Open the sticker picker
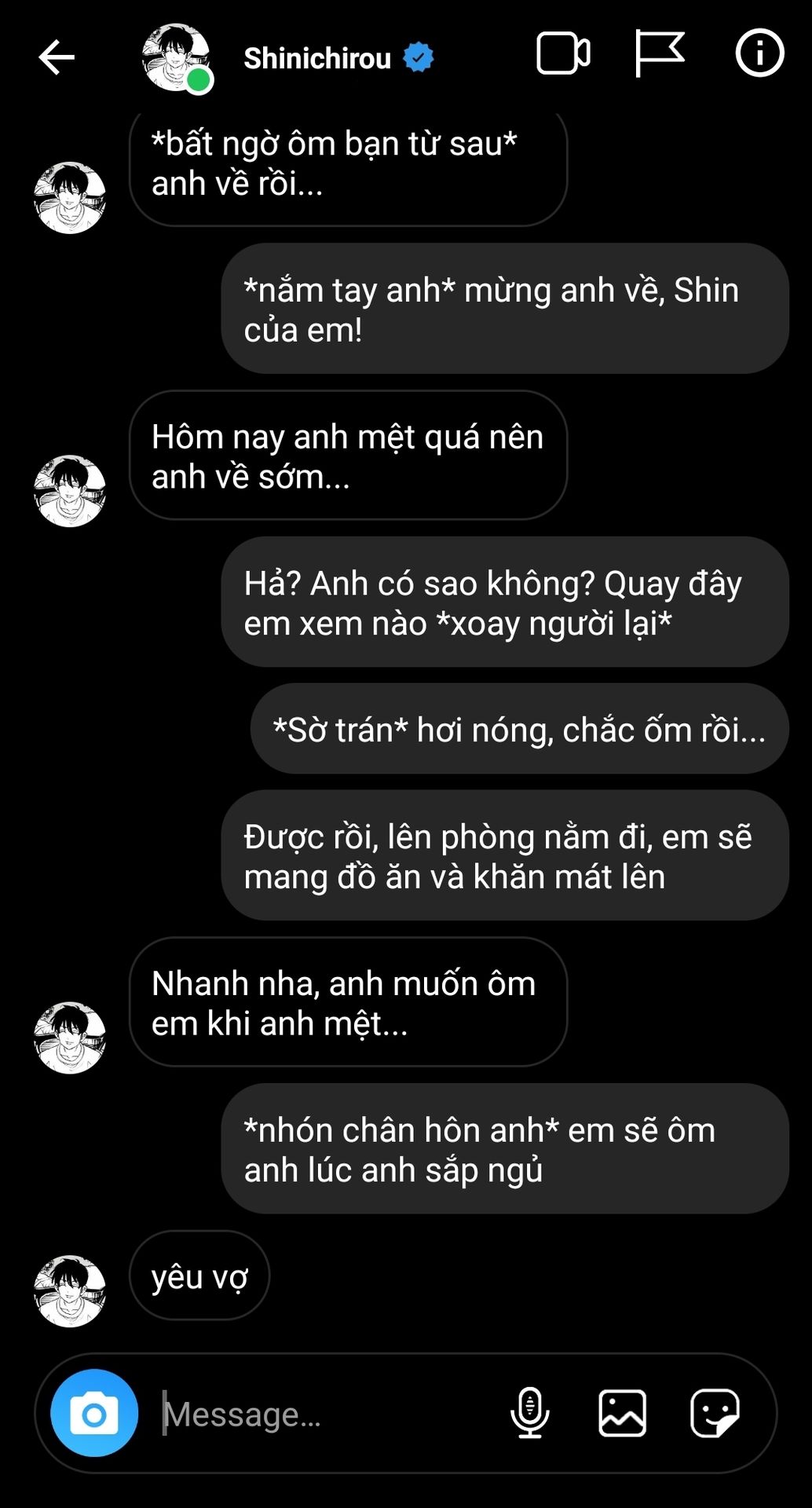The width and height of the screenshot is (812, 1508). coord(715,1412)
